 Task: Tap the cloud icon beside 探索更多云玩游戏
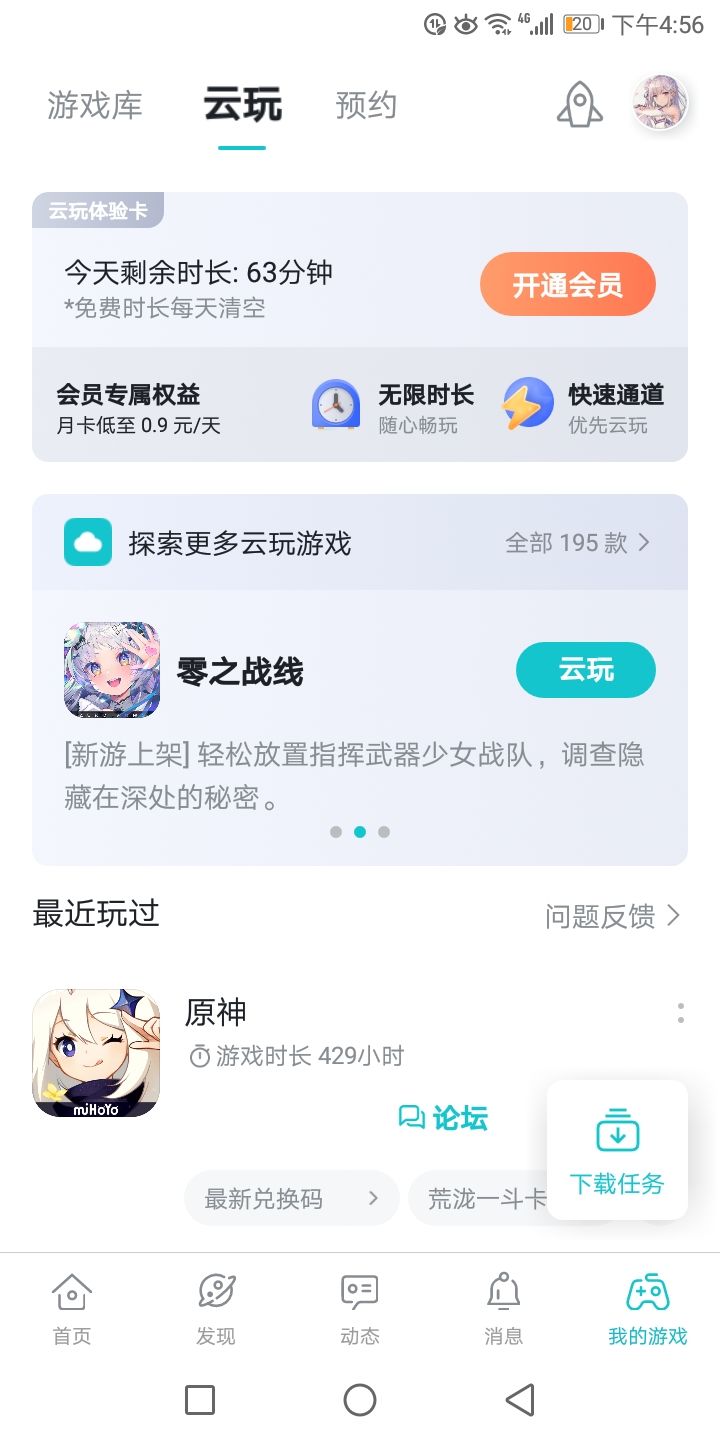[88, 542]
